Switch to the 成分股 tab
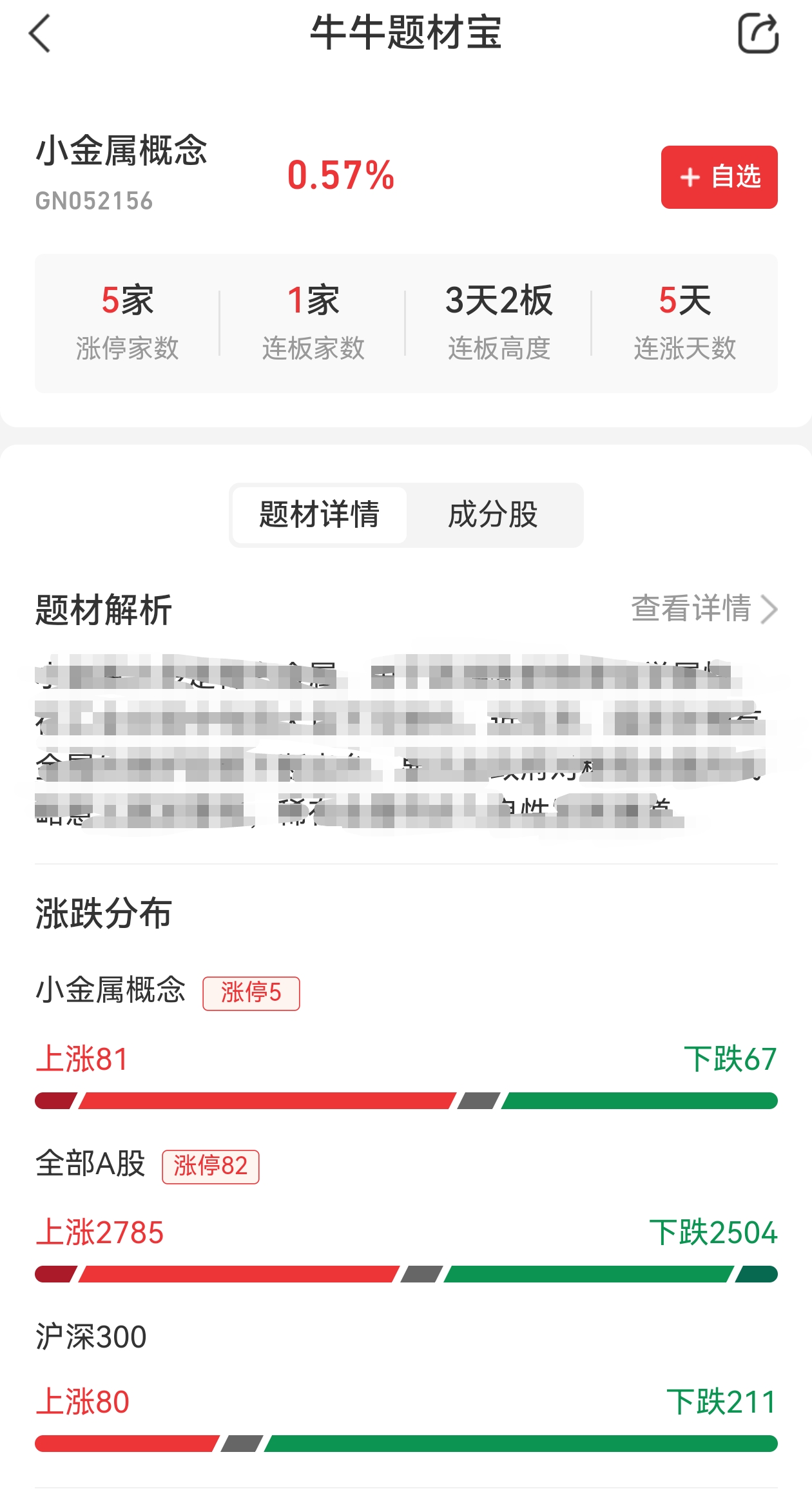The image size is (812, 1499). tap(493, 515)
